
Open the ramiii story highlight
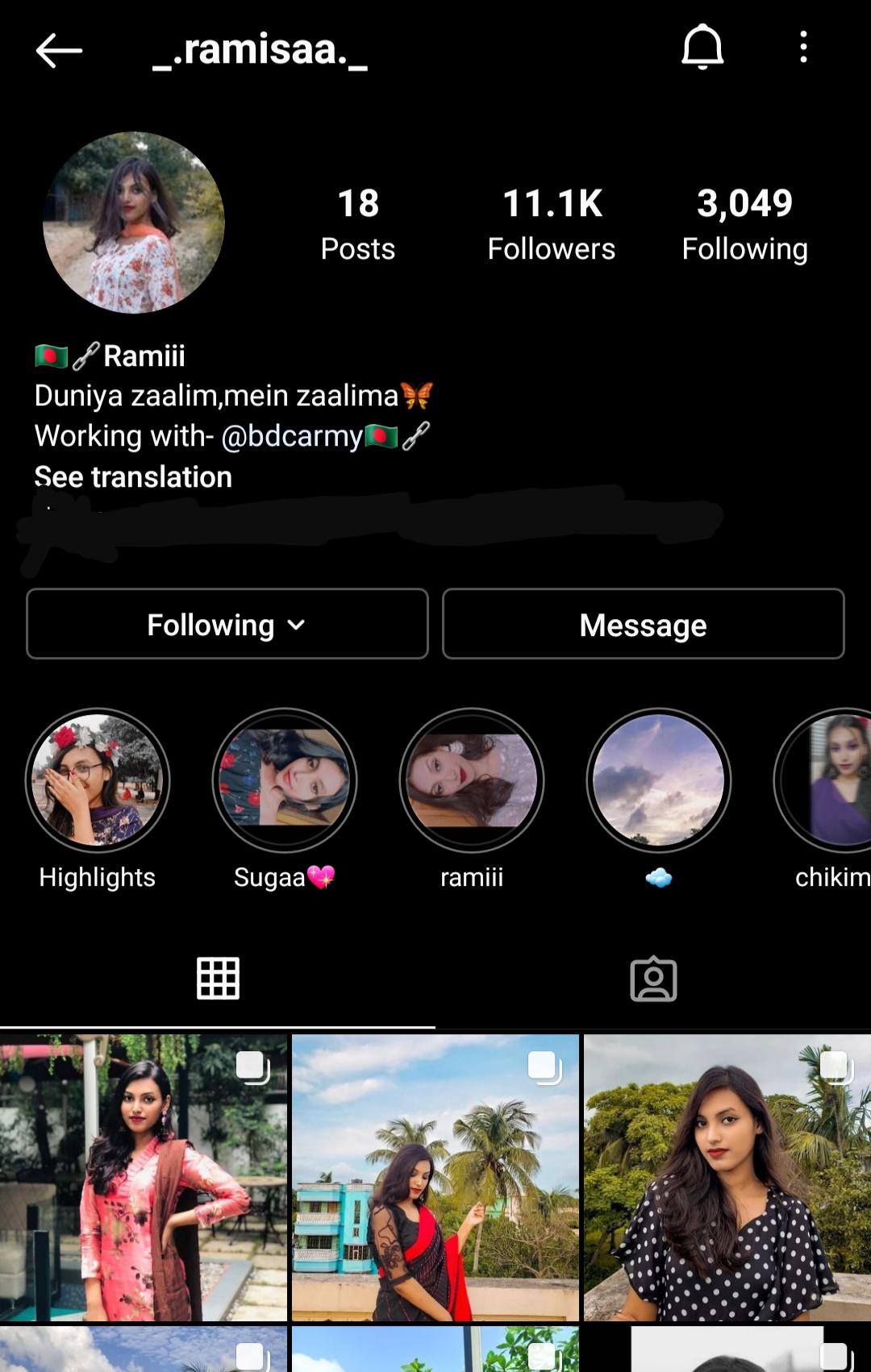point(472,780)
